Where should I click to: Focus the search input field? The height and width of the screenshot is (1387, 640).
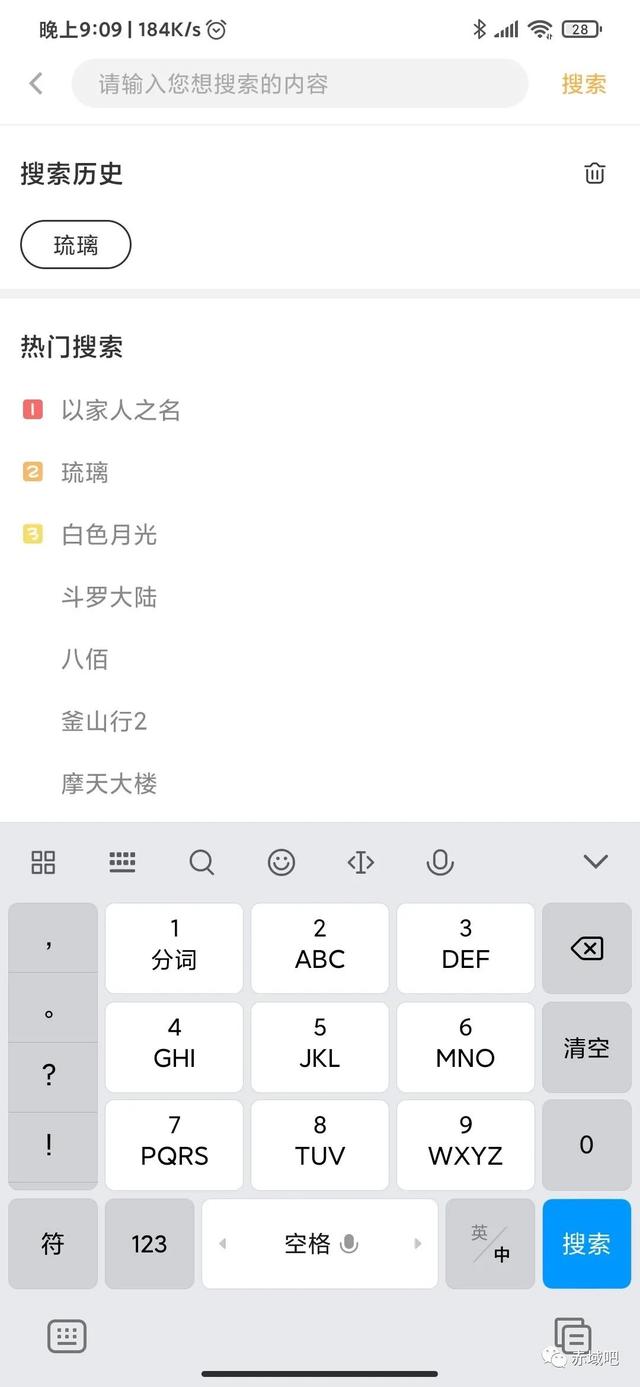[299, 84]
